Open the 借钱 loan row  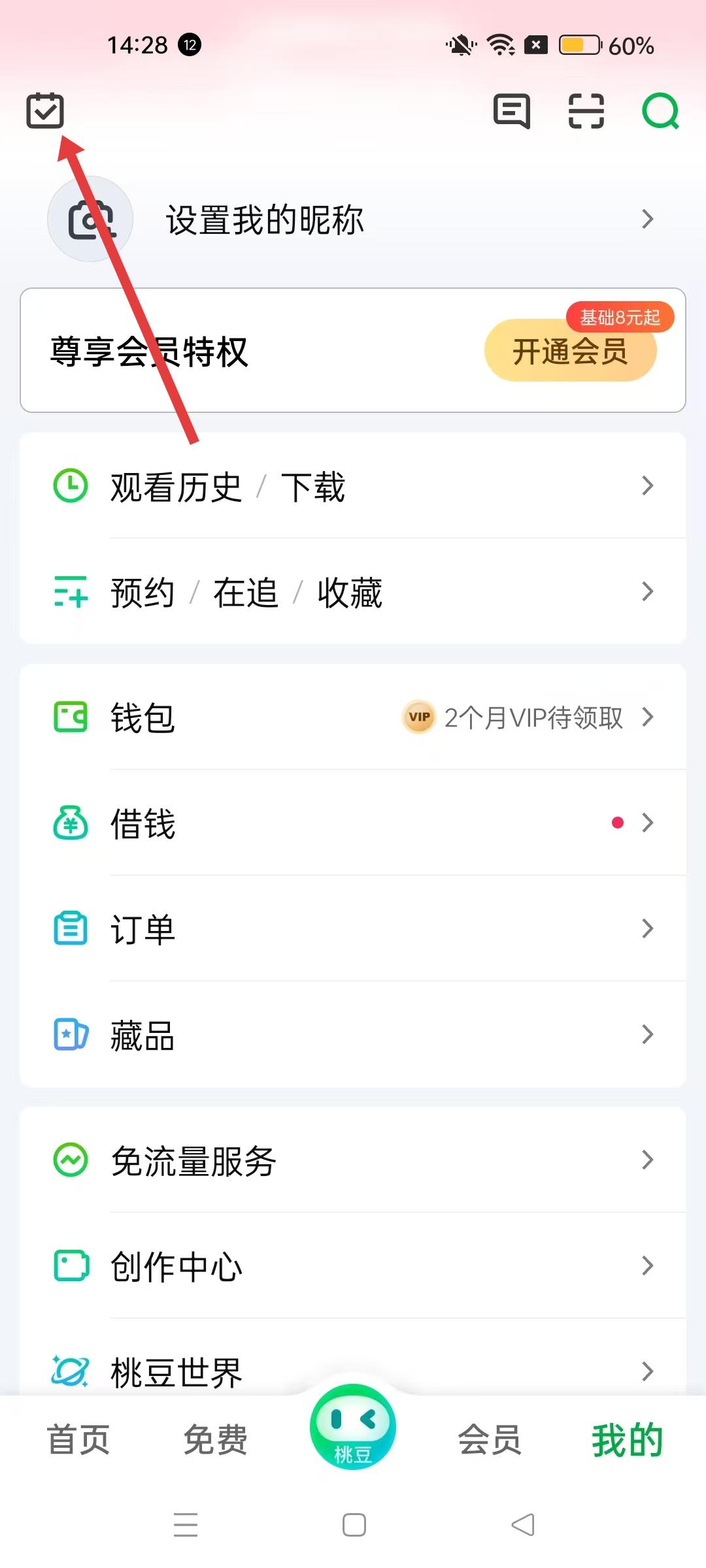click(x=353, y=823)
